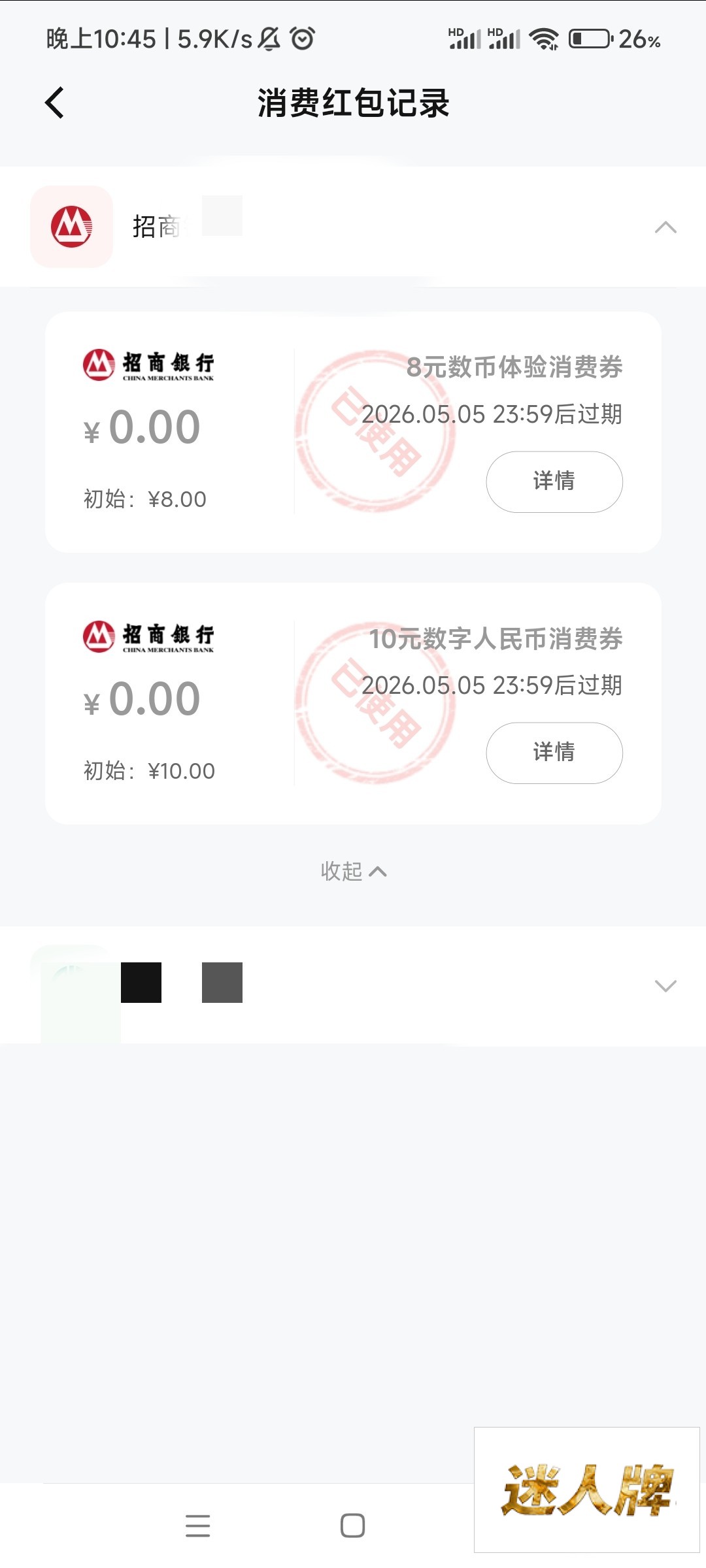
Task: Tap 收起 to collapse coupon list
Action: 353,871
